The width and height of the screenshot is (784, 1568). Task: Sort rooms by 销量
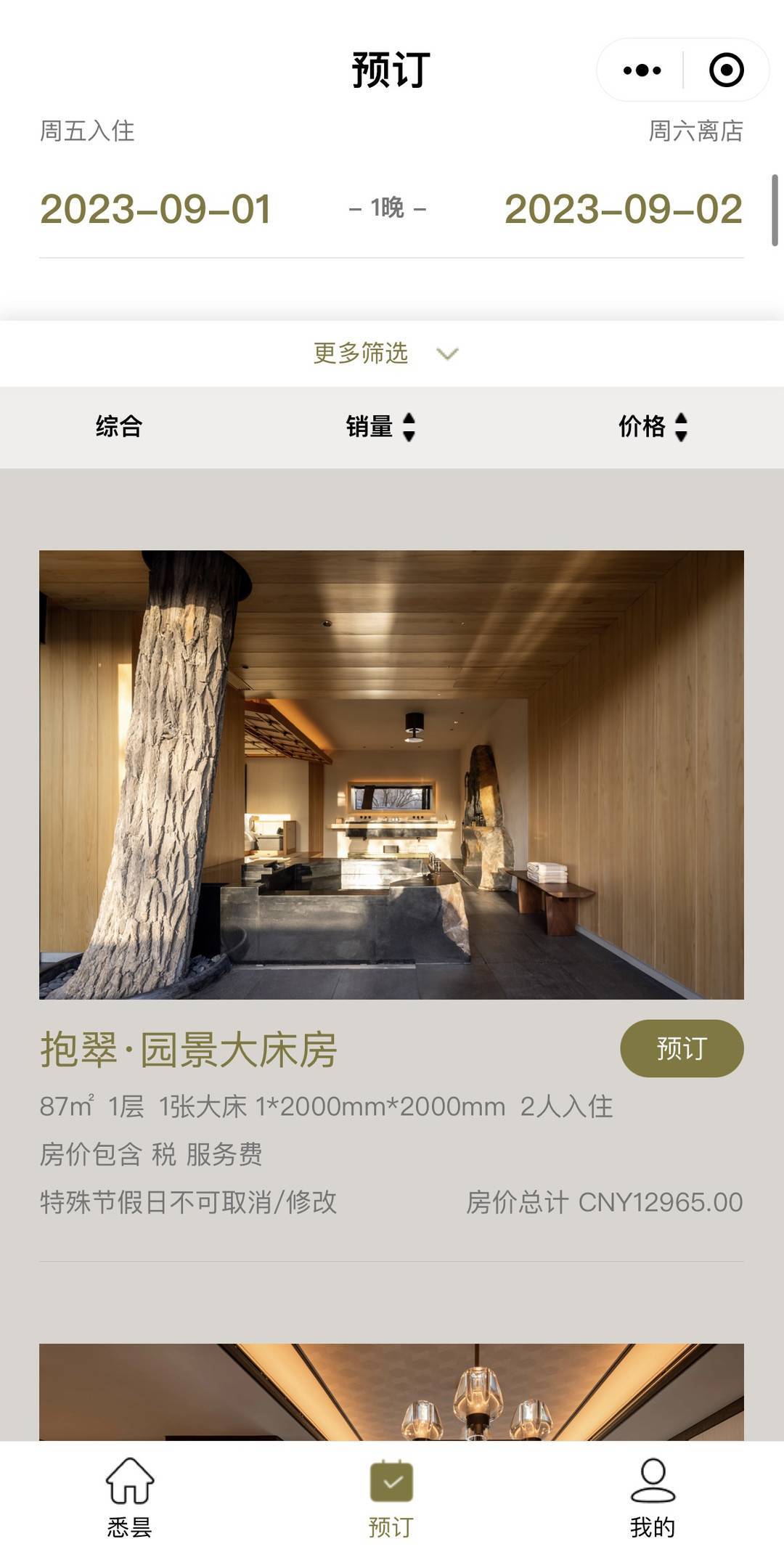pyautogui.click(x=380, y=426)
